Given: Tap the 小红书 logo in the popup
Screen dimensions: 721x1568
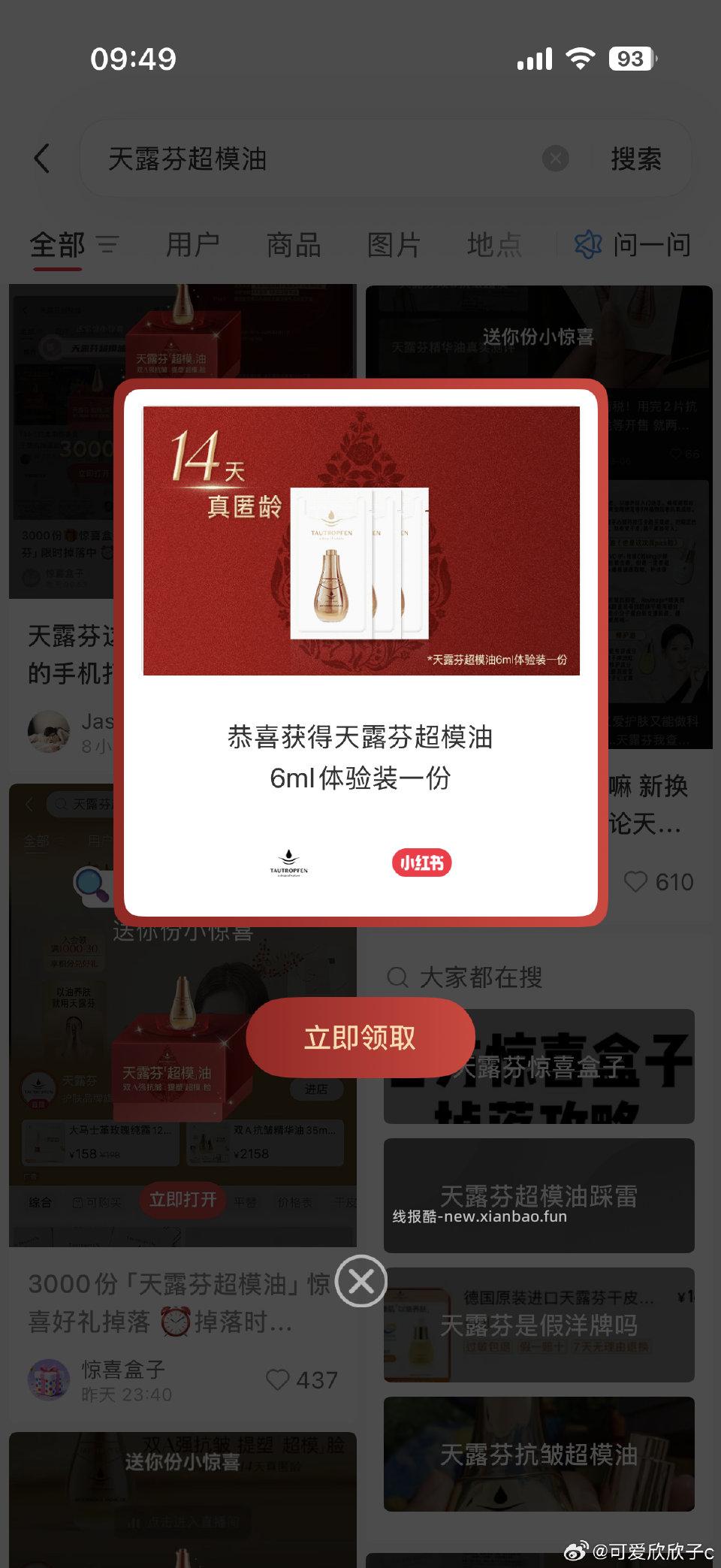Looking at the screenshot, I should tap(421, 863).
